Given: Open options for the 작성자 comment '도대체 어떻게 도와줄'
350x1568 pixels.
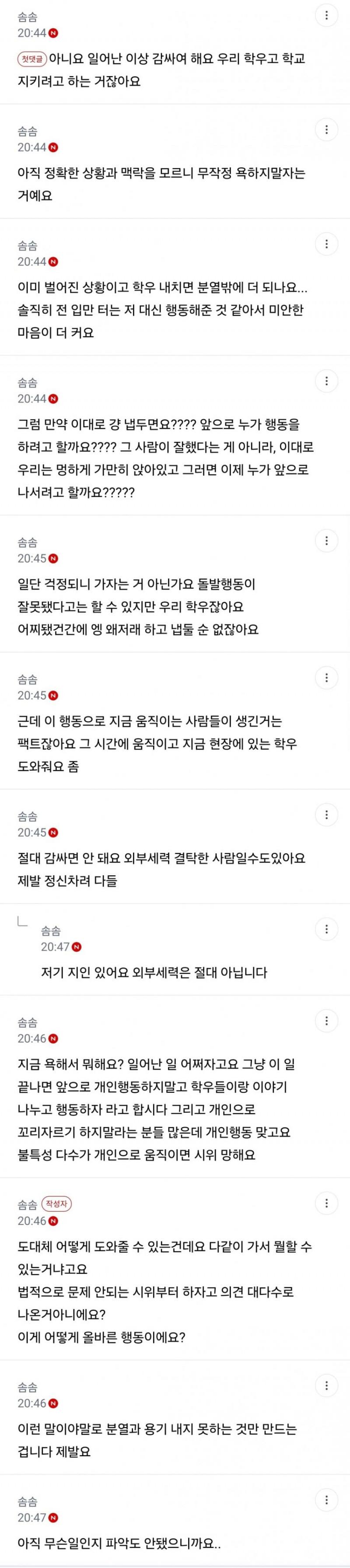Looking at the screenshot, I should [x=327, y=1203].
